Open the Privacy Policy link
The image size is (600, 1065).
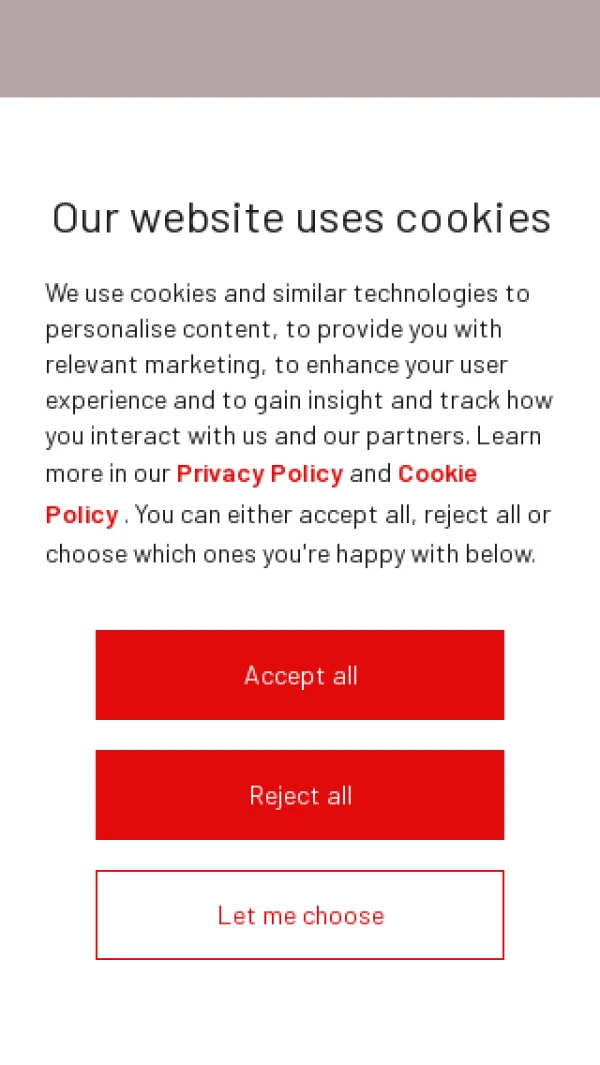(x=259, y=474)
